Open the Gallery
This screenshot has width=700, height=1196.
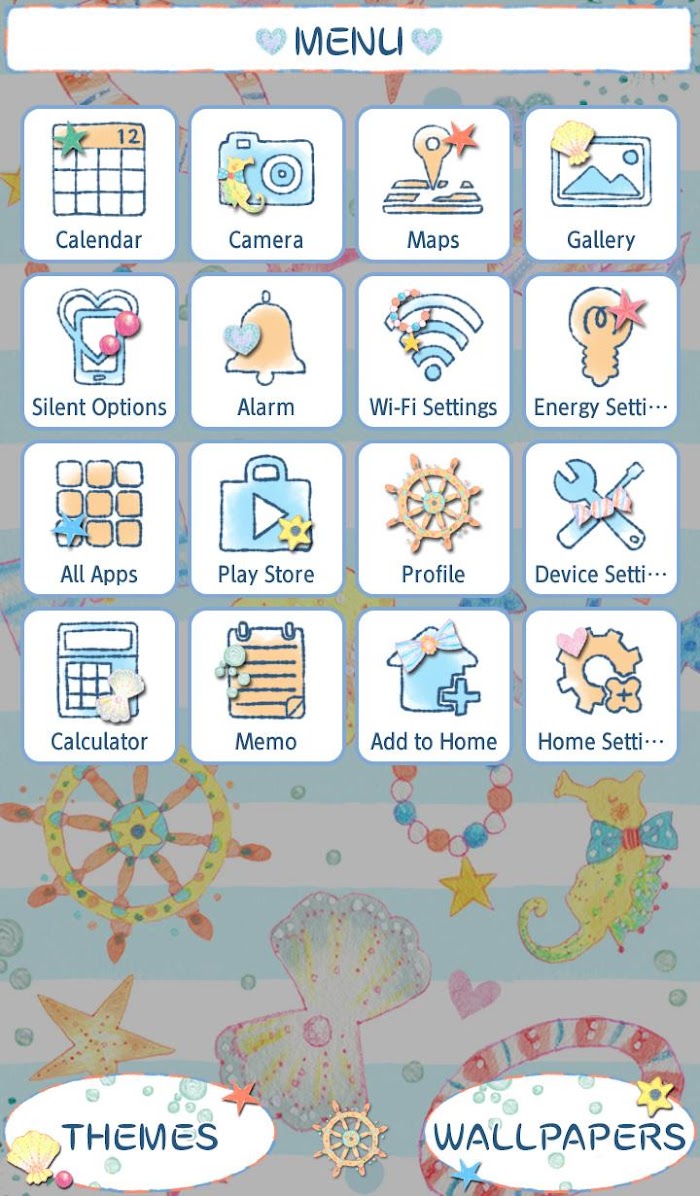601,184
